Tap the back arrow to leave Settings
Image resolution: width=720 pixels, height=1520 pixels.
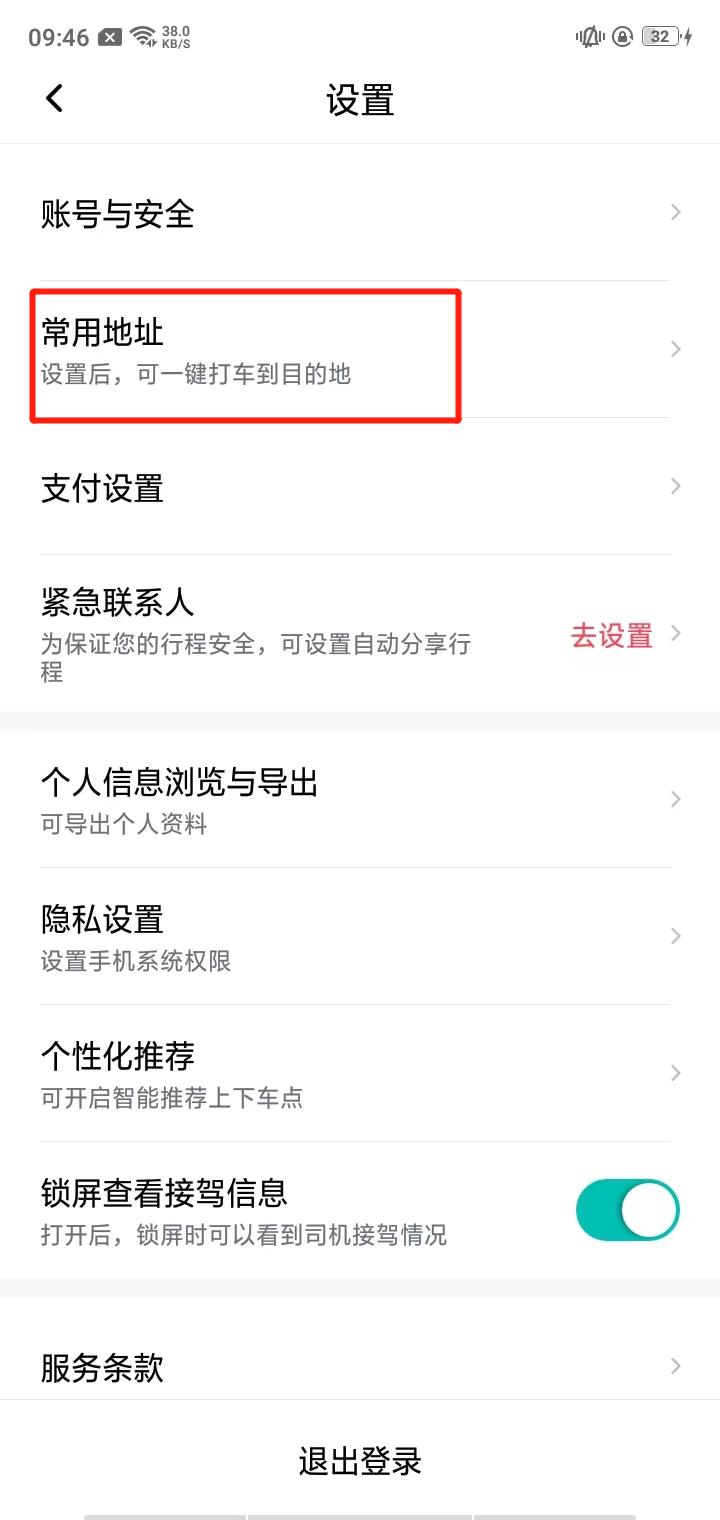tap(55, 99)
